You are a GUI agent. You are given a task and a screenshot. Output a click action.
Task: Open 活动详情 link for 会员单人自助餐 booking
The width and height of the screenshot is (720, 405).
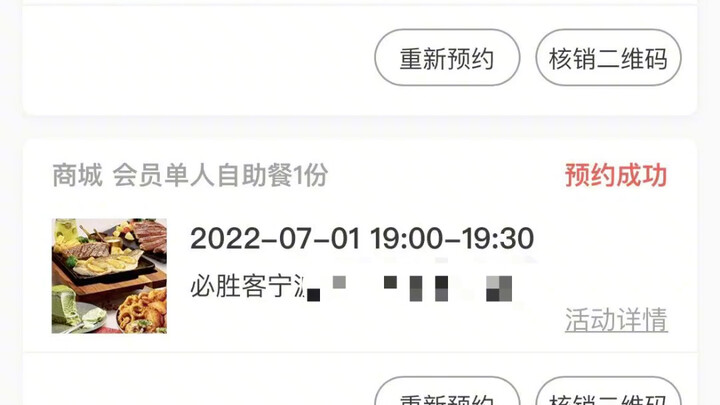coord(616,320)
